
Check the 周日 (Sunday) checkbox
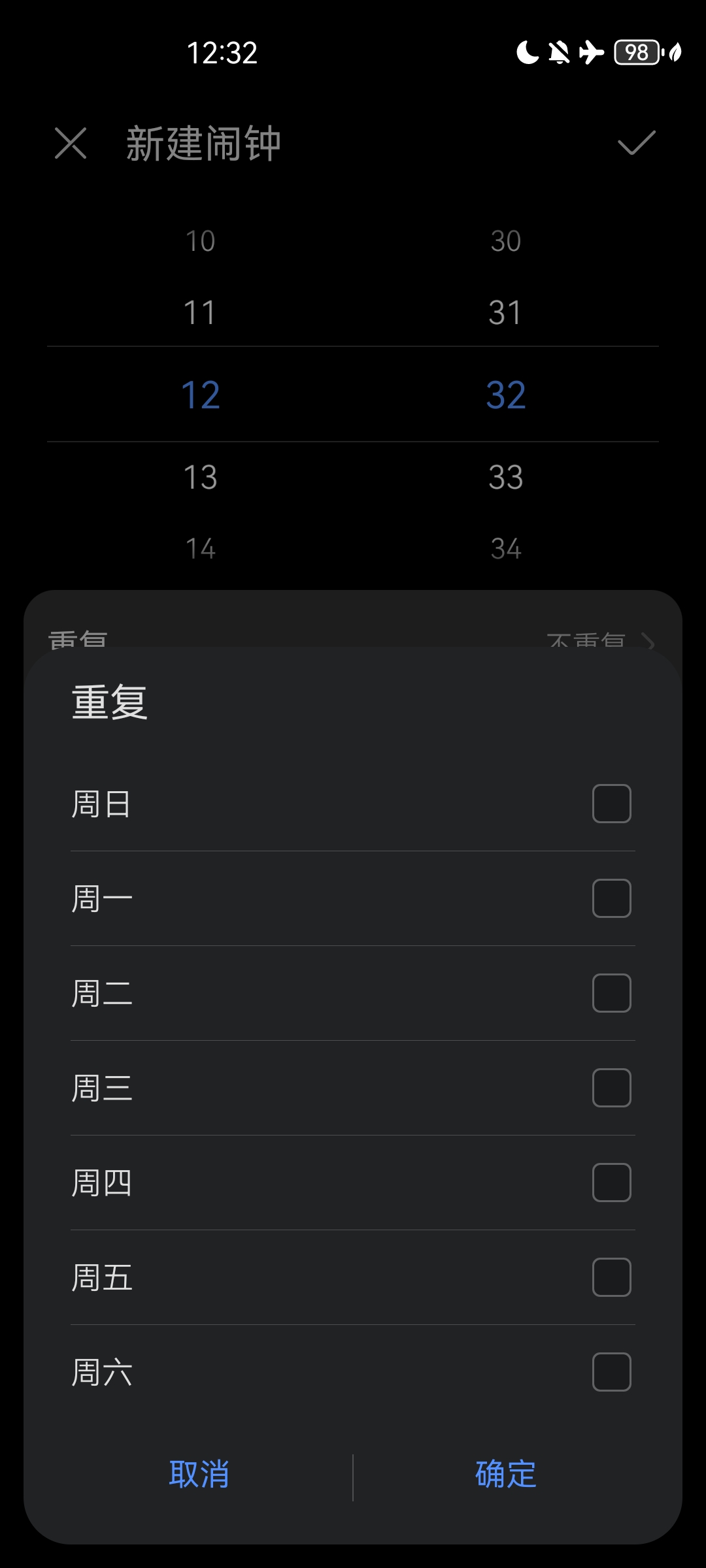(611, 804)
